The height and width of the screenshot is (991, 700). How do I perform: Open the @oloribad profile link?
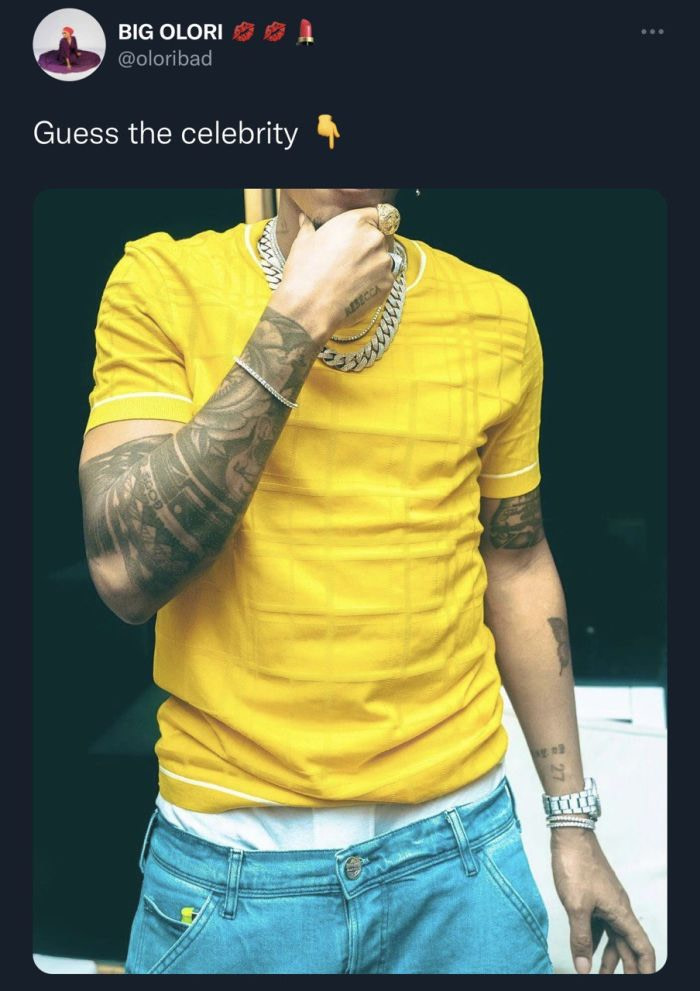pos(165,59)
